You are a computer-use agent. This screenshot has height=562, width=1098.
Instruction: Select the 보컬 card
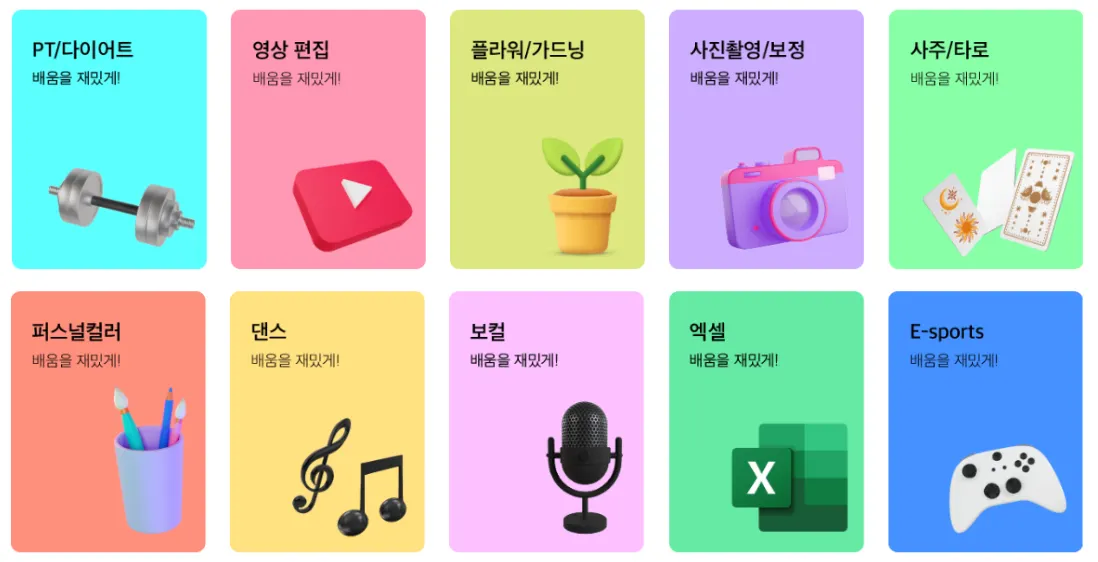pos(547,421)
